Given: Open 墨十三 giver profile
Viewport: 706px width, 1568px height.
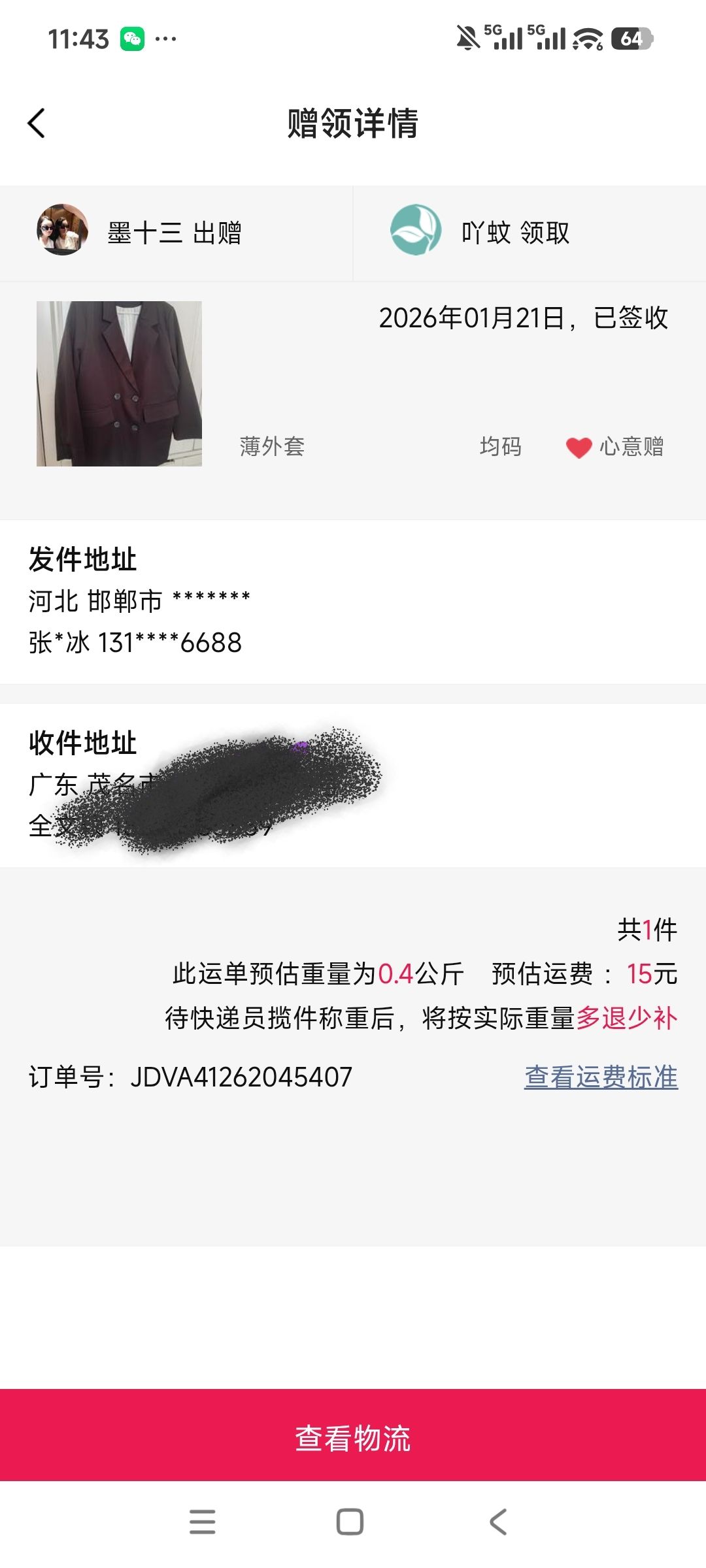Looking at the screenshot, I should 63,230.
